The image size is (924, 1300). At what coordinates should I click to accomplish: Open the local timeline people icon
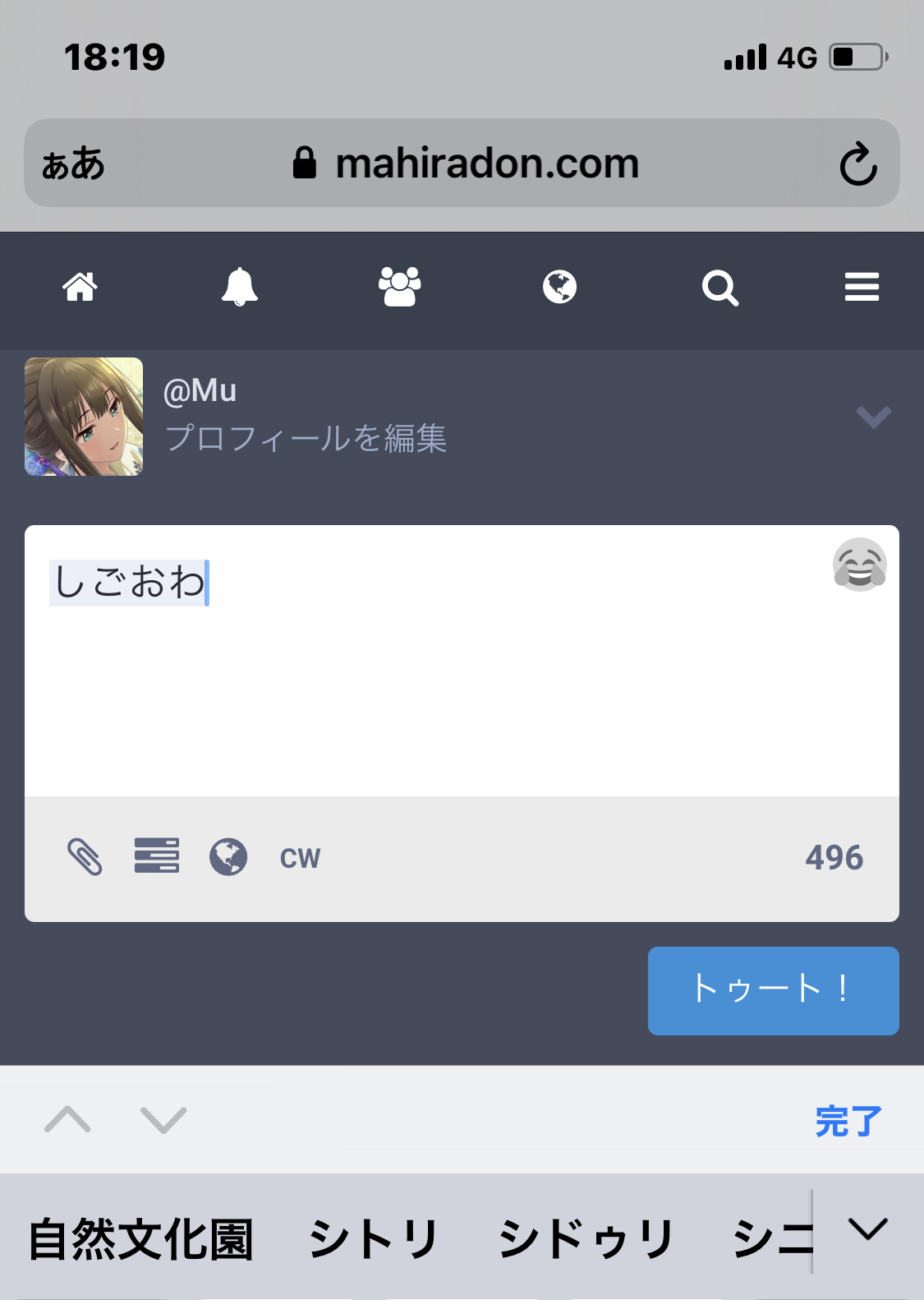point(399,288)
